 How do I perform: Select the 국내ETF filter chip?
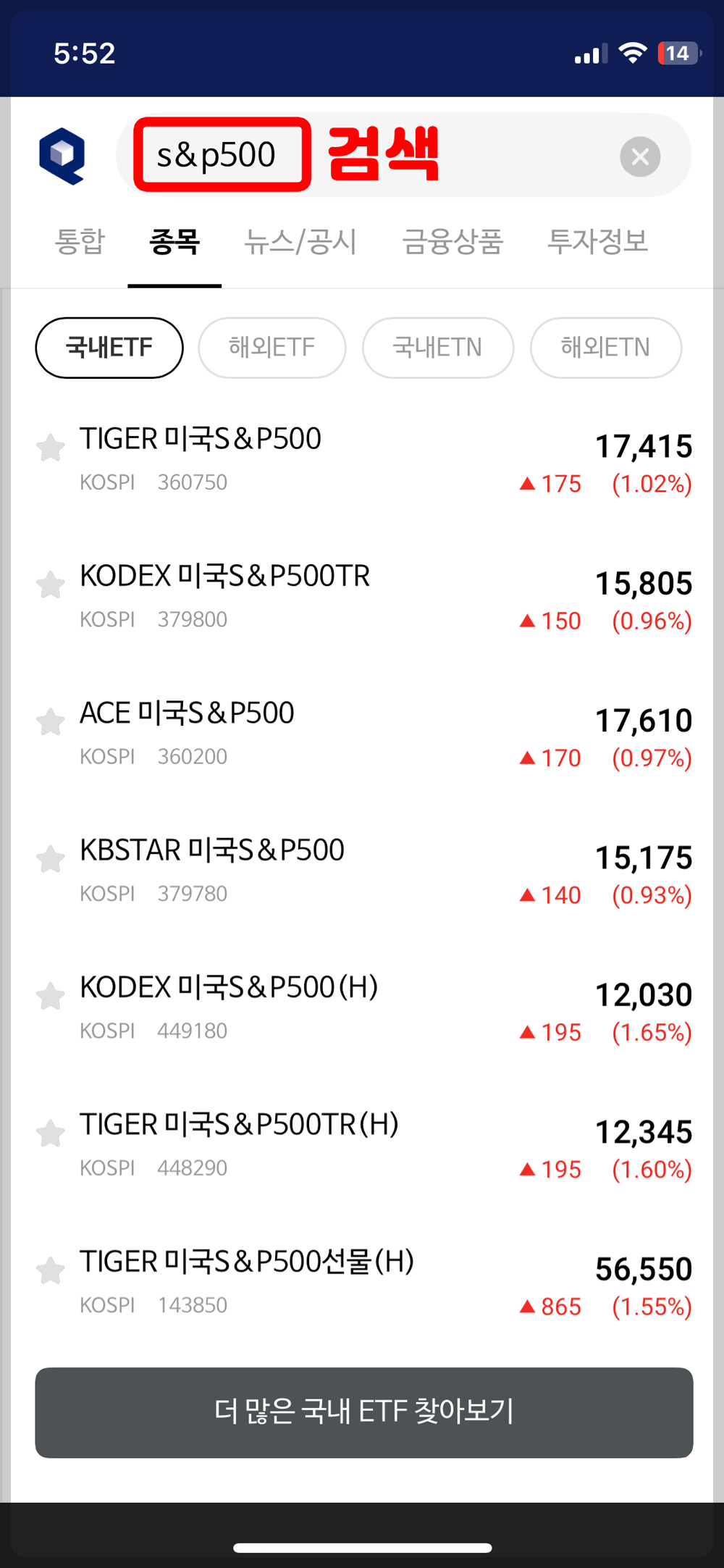pos(109,348)
